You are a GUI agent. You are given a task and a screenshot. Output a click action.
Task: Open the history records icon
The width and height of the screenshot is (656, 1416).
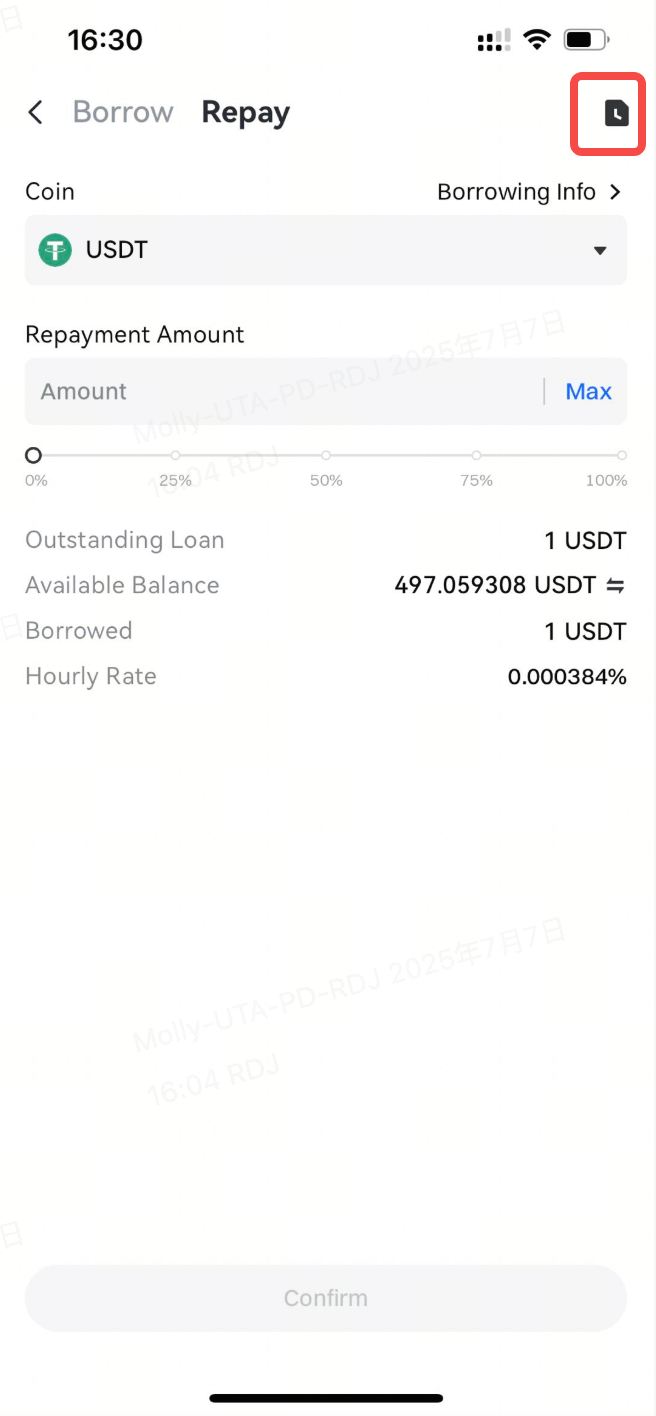point(617,114)
